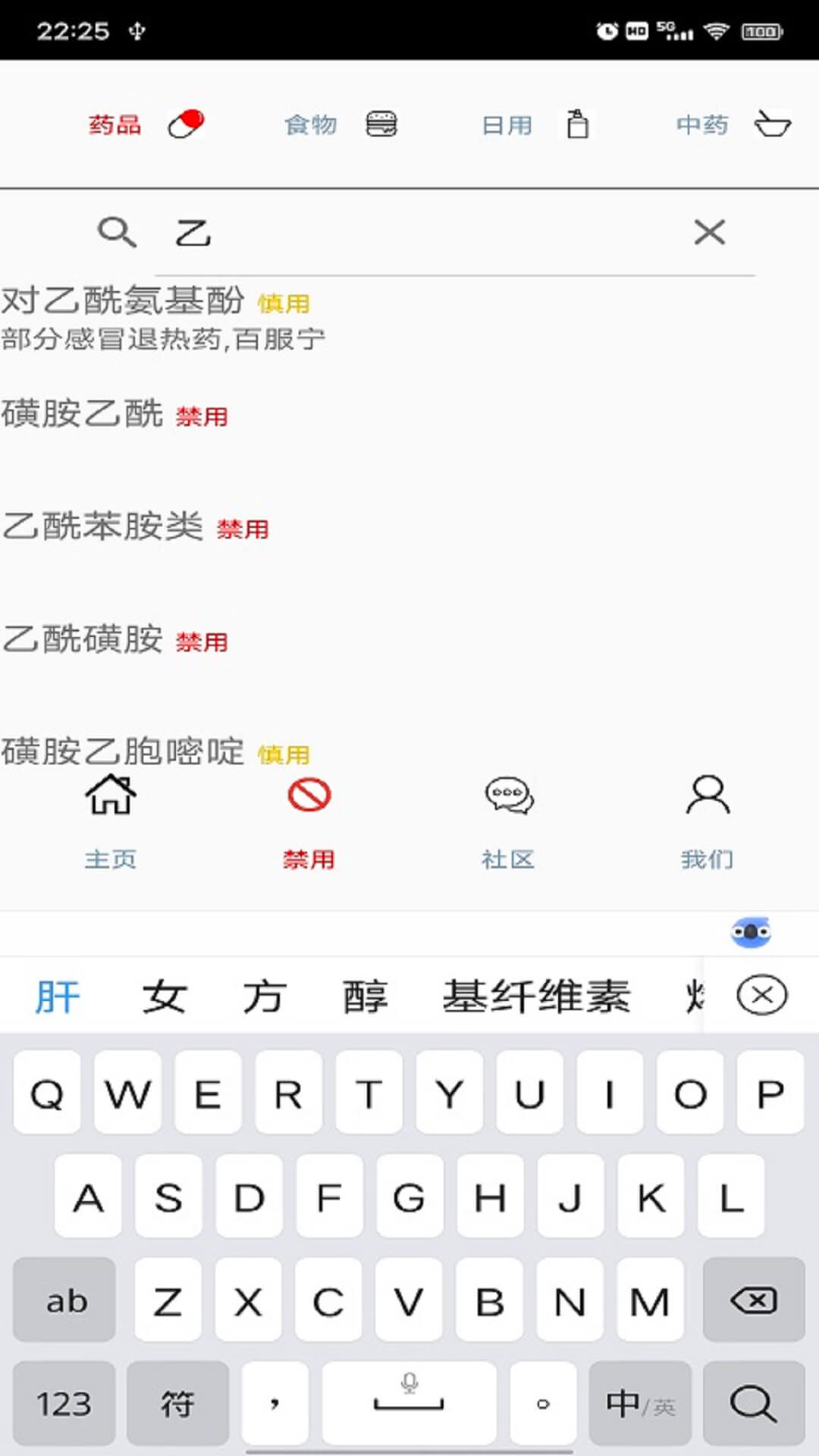Open the 磺胺乙酰 result

[83, 414]
